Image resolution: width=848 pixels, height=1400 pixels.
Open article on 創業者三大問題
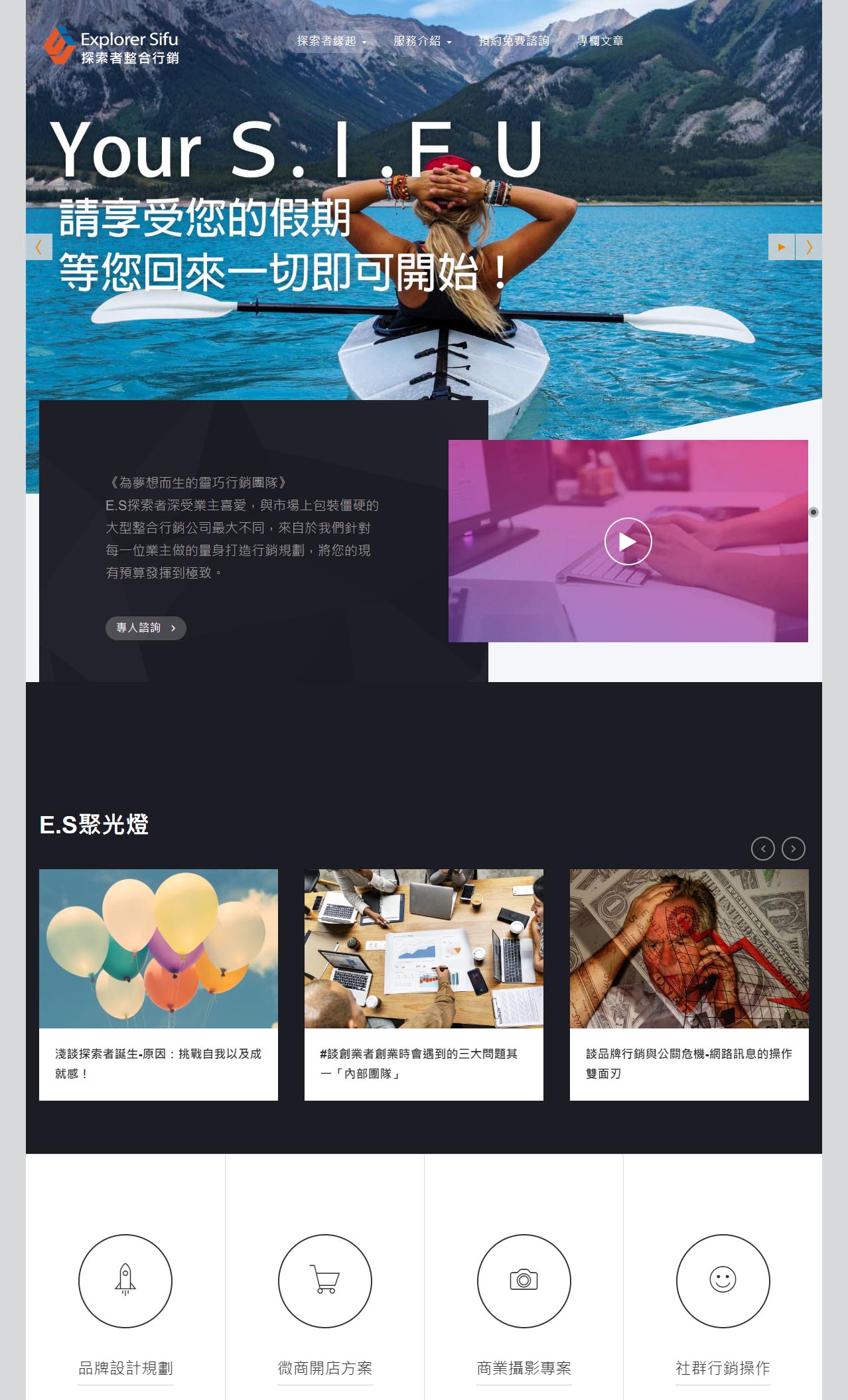point(418,1063)
